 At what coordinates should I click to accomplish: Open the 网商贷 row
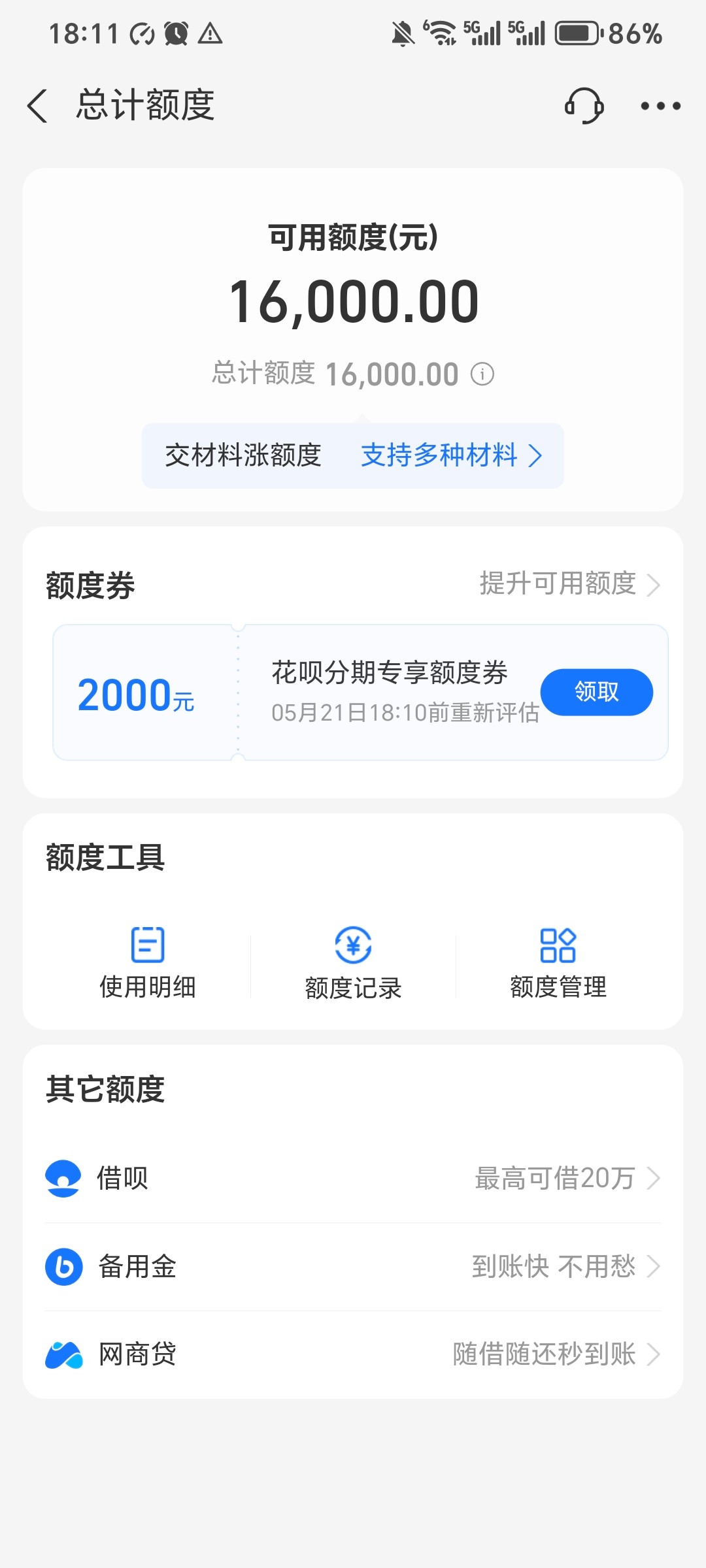click(353, 1354)
